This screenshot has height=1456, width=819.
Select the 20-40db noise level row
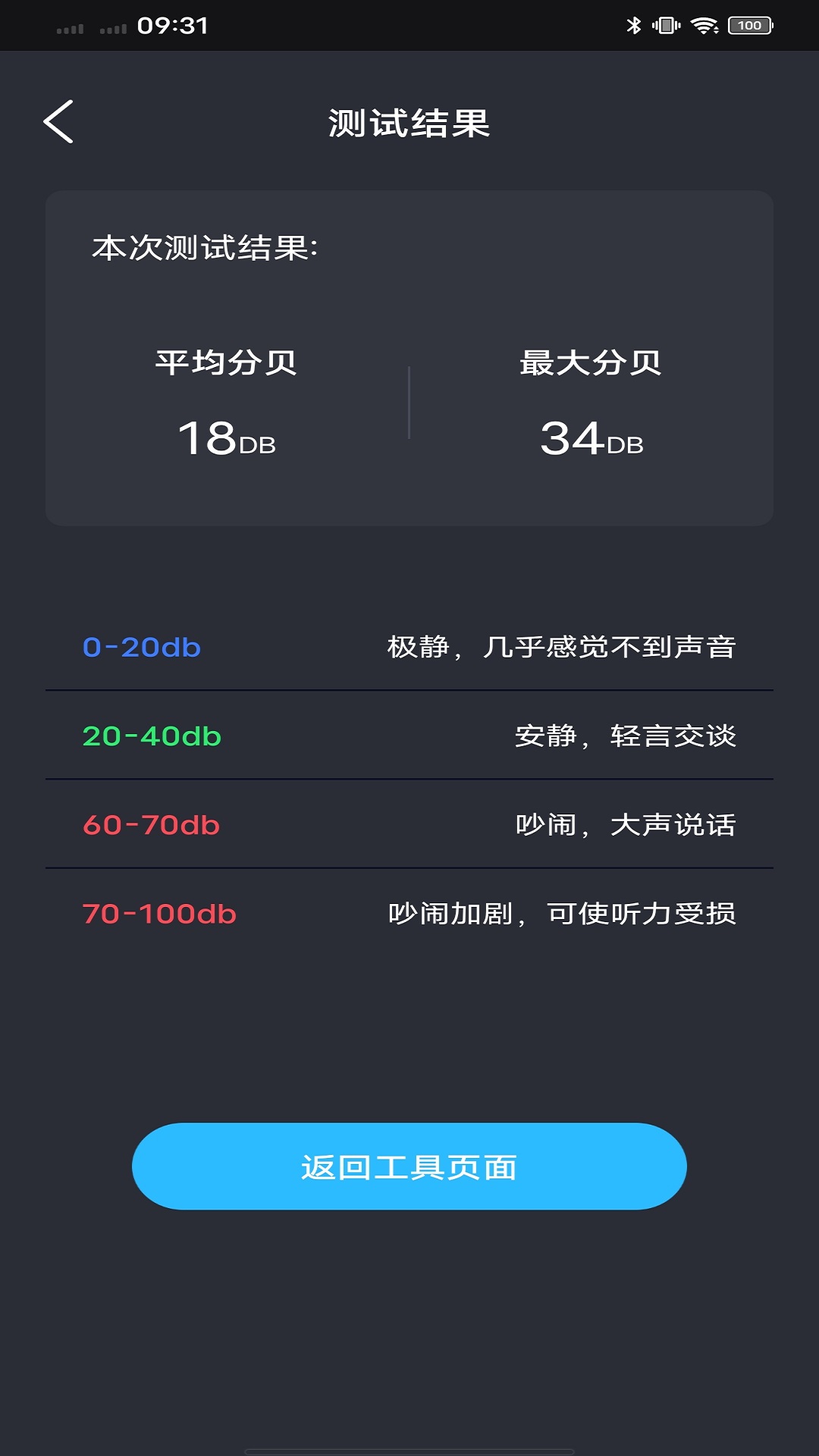[x=409, y=736]
